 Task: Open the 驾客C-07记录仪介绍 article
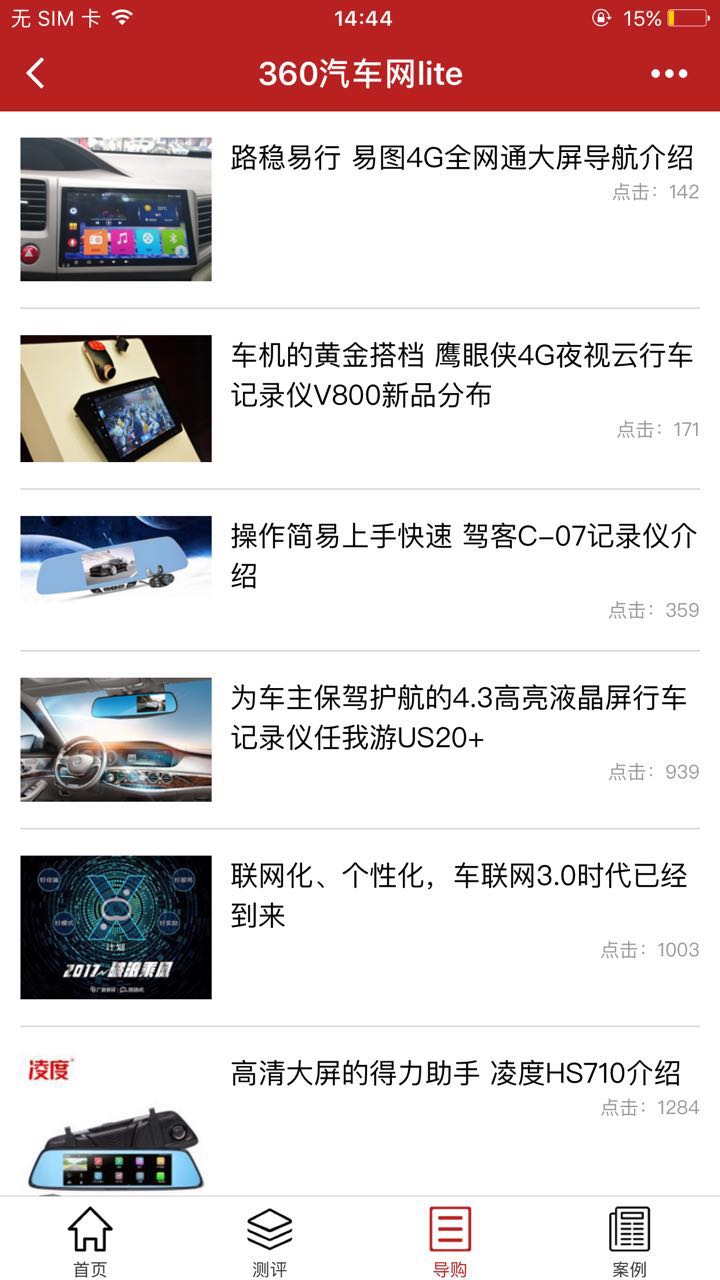coord(463,556)
